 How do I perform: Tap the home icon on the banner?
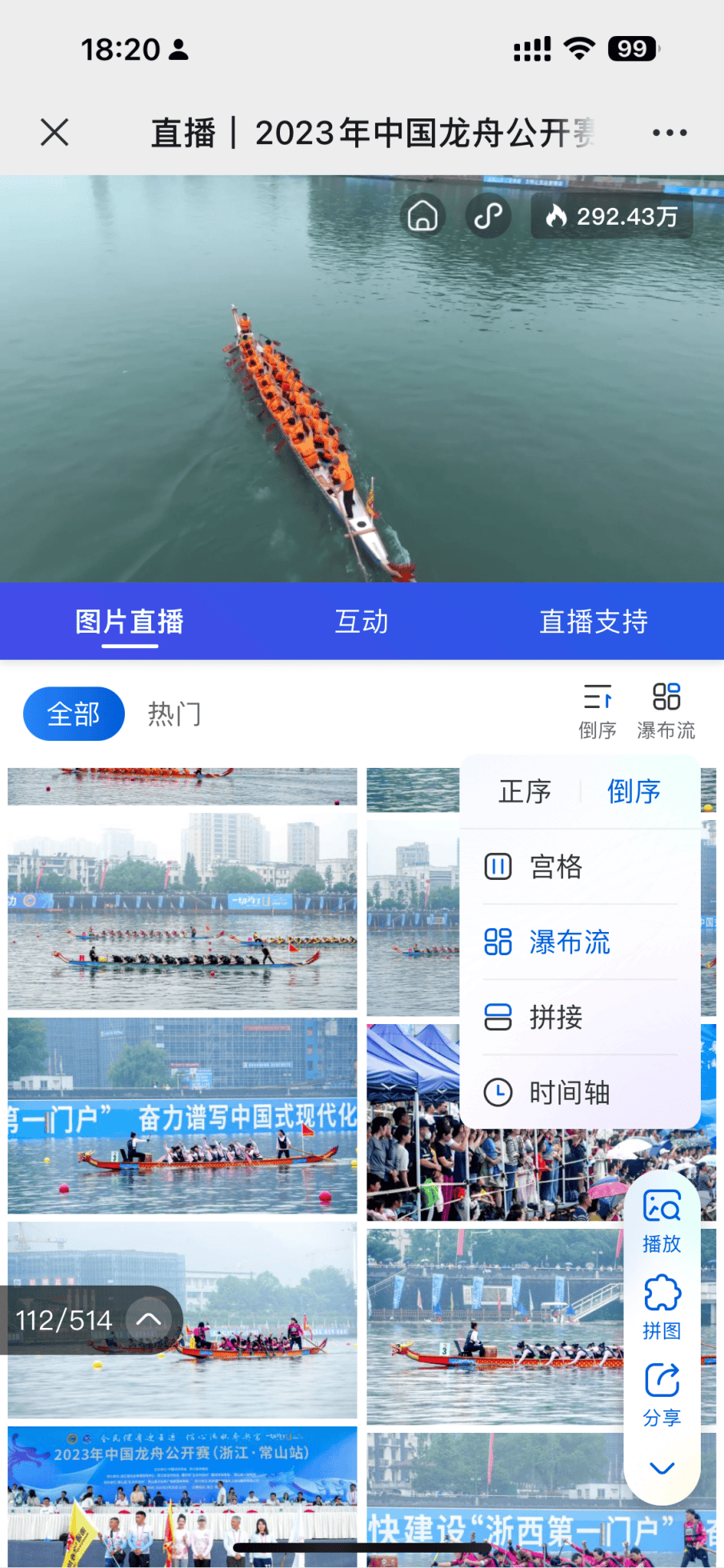(x=422, y=216)
